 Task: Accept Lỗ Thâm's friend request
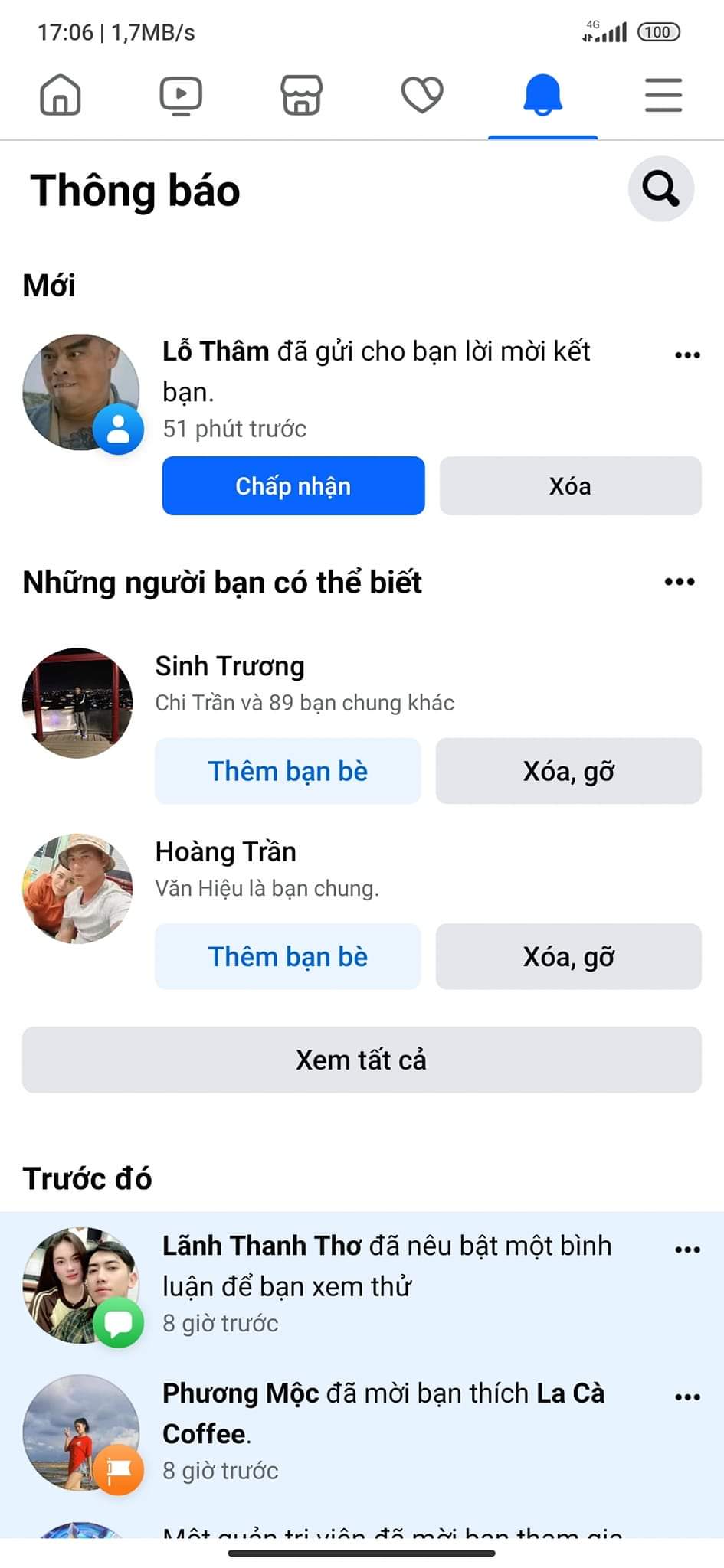293,486
